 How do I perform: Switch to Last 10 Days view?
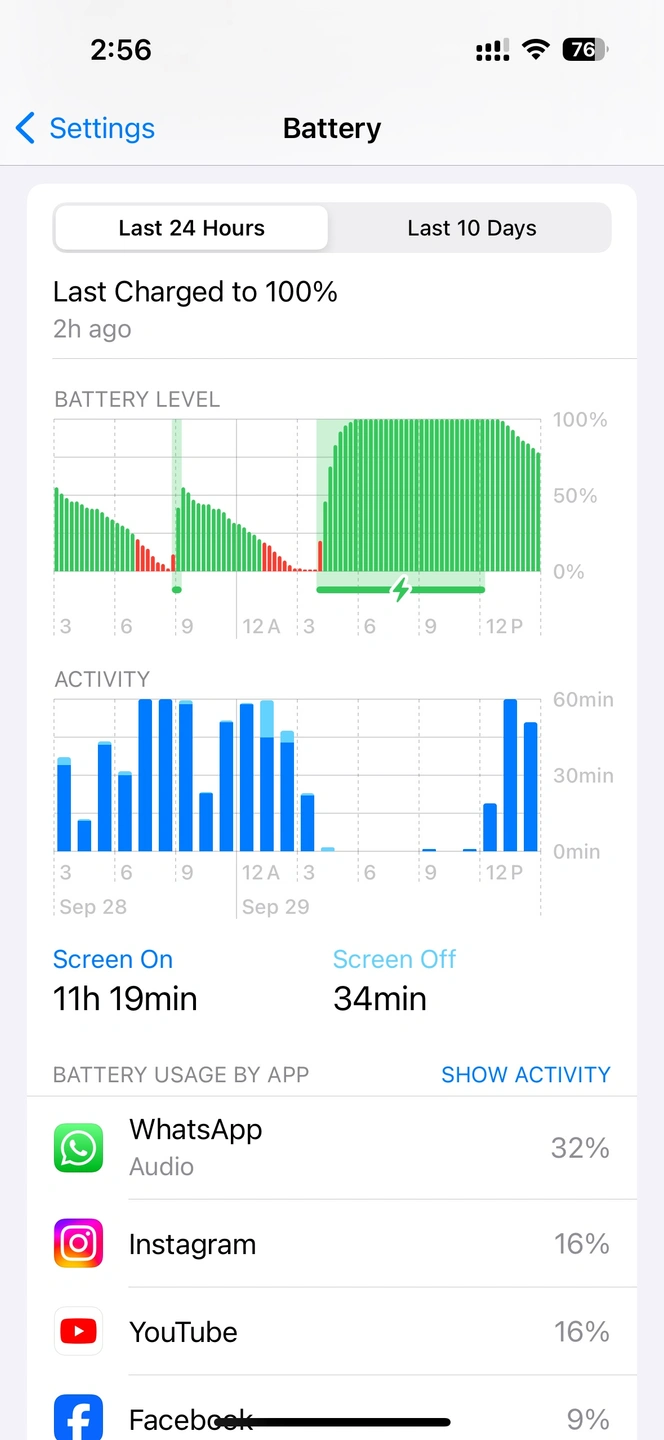point(471,228)
